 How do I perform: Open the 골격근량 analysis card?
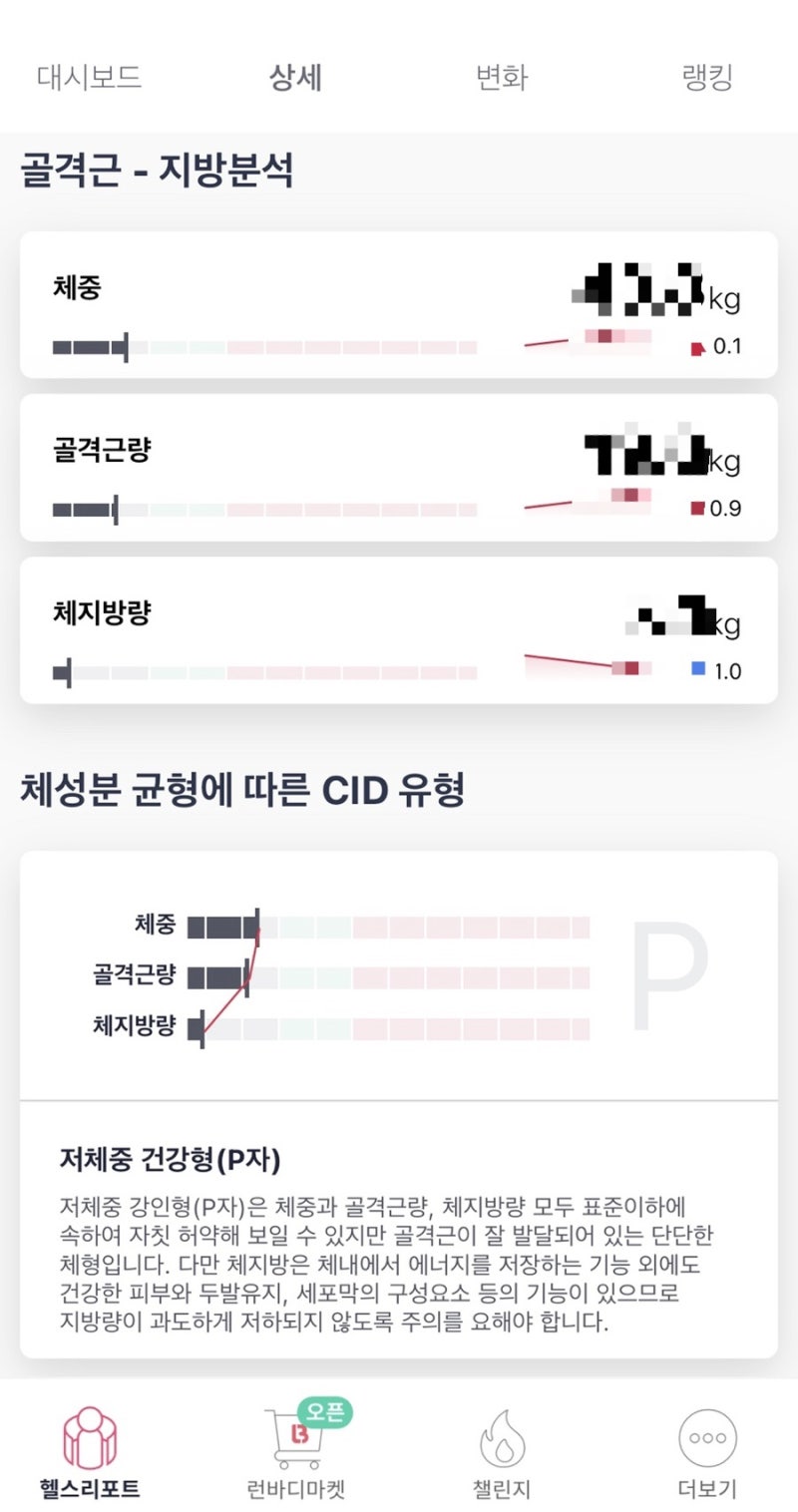pyautogui.click(x=398, y=468)
